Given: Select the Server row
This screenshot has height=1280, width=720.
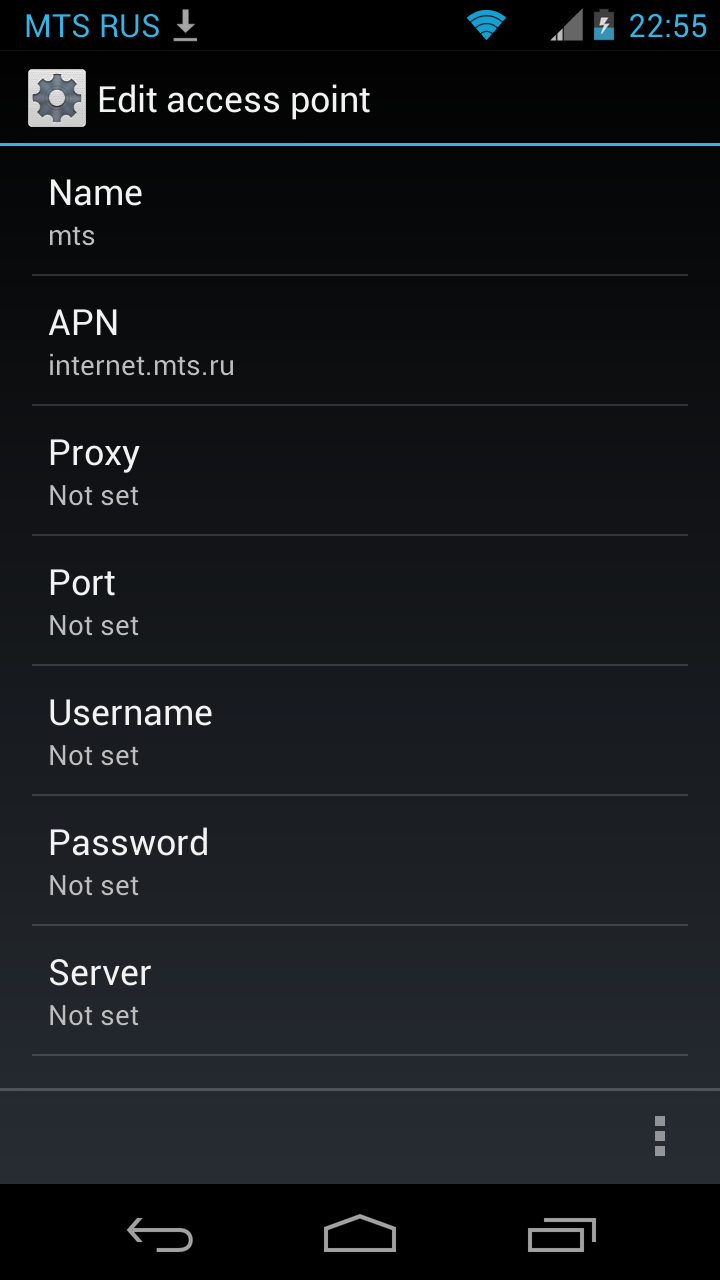Looking at the screenshot, I should click(360, 991).
